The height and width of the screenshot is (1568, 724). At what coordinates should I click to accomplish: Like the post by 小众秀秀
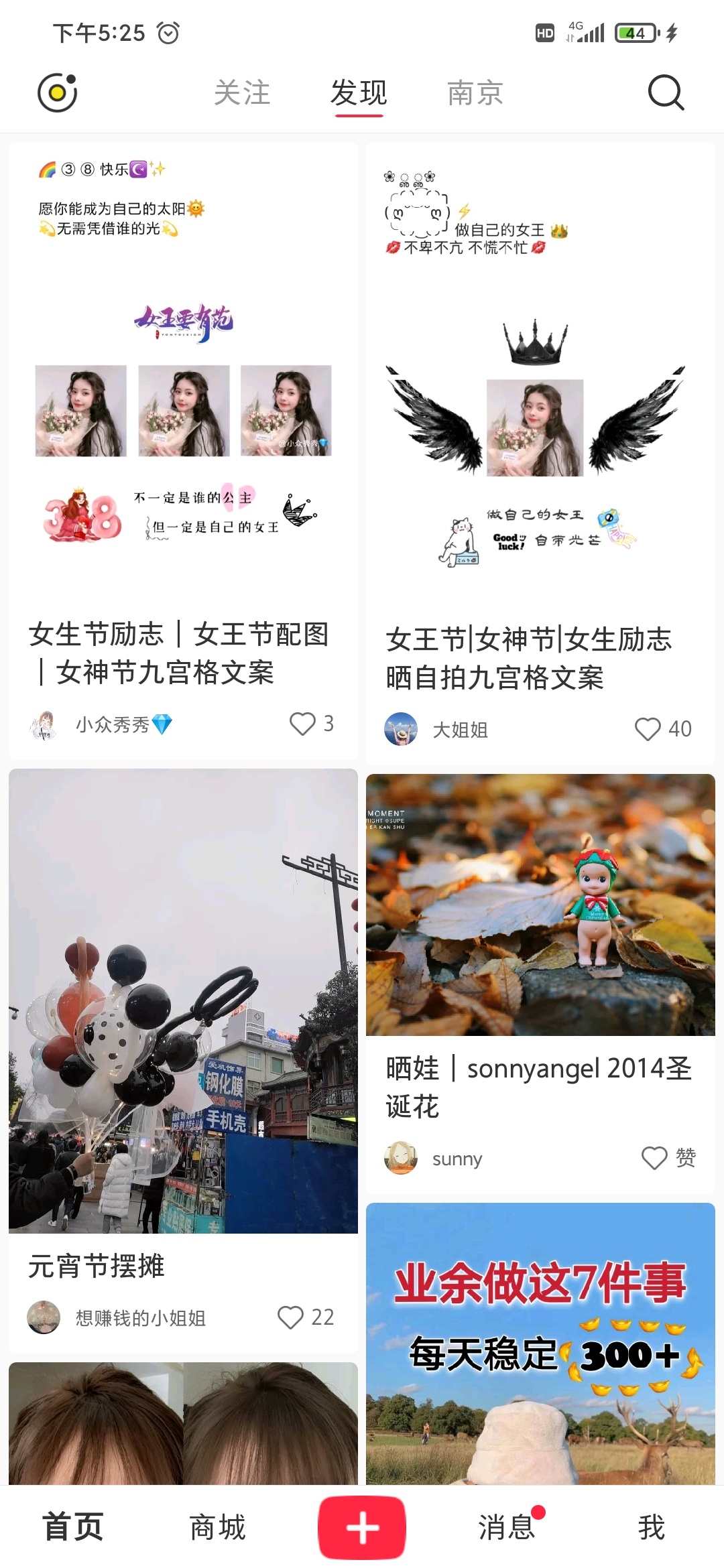pos(302,724)
